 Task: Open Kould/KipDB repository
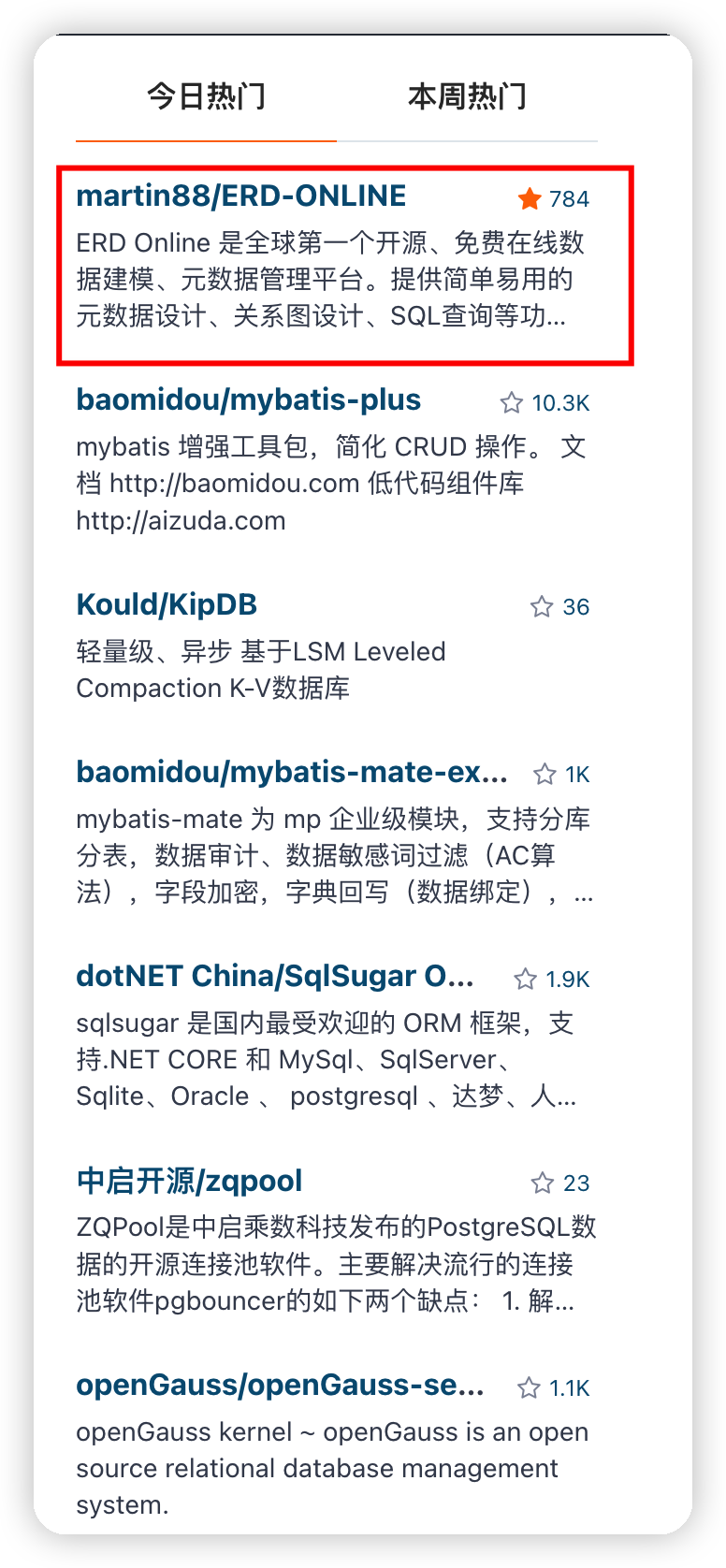tap(167, 605)
